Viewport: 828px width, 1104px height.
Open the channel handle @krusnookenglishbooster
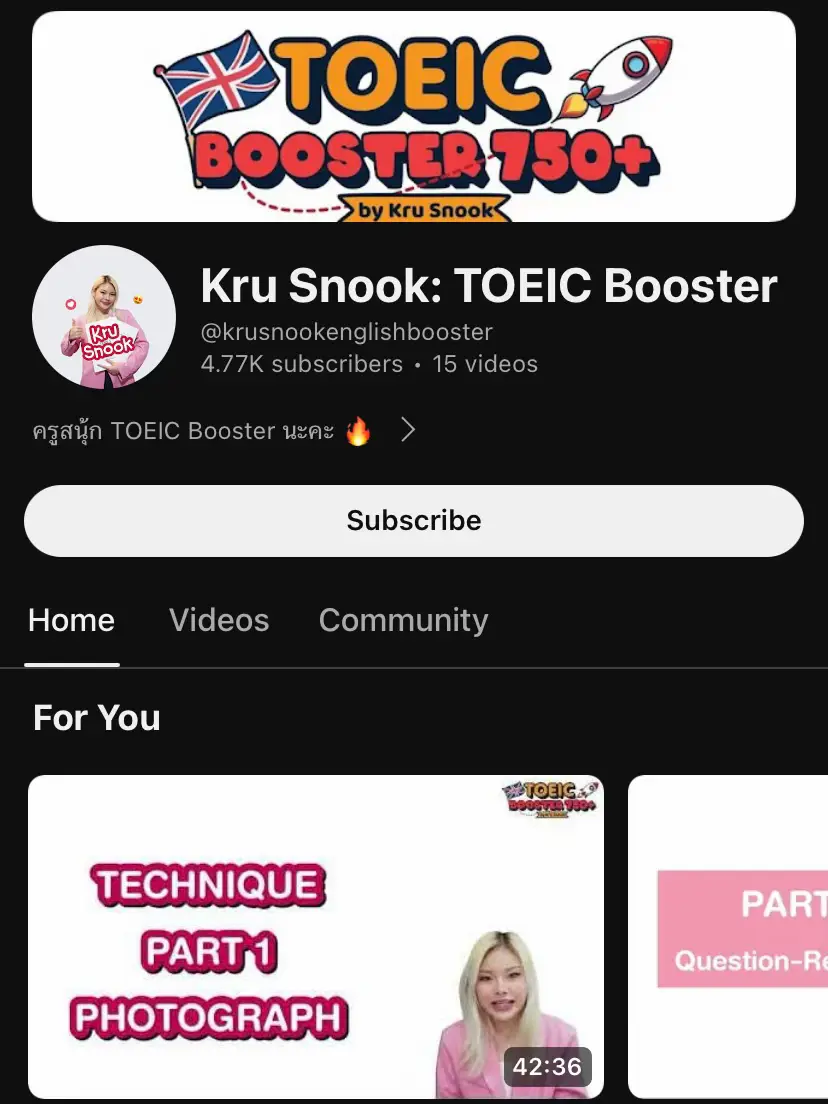(x=345, y=331)
